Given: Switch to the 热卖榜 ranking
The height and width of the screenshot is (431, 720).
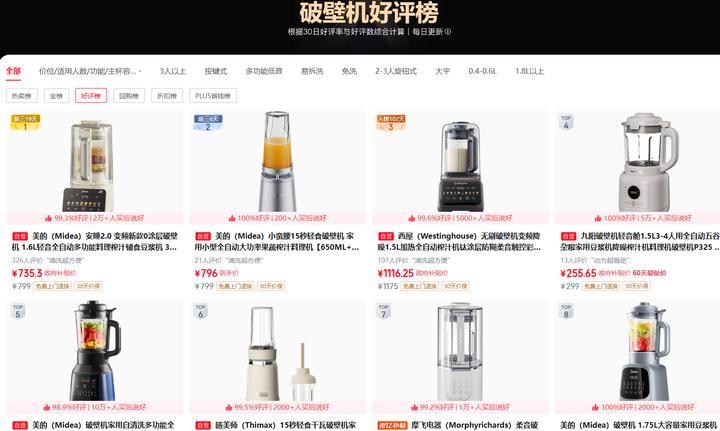Looking at the screenshot, I should pos(21,96).
